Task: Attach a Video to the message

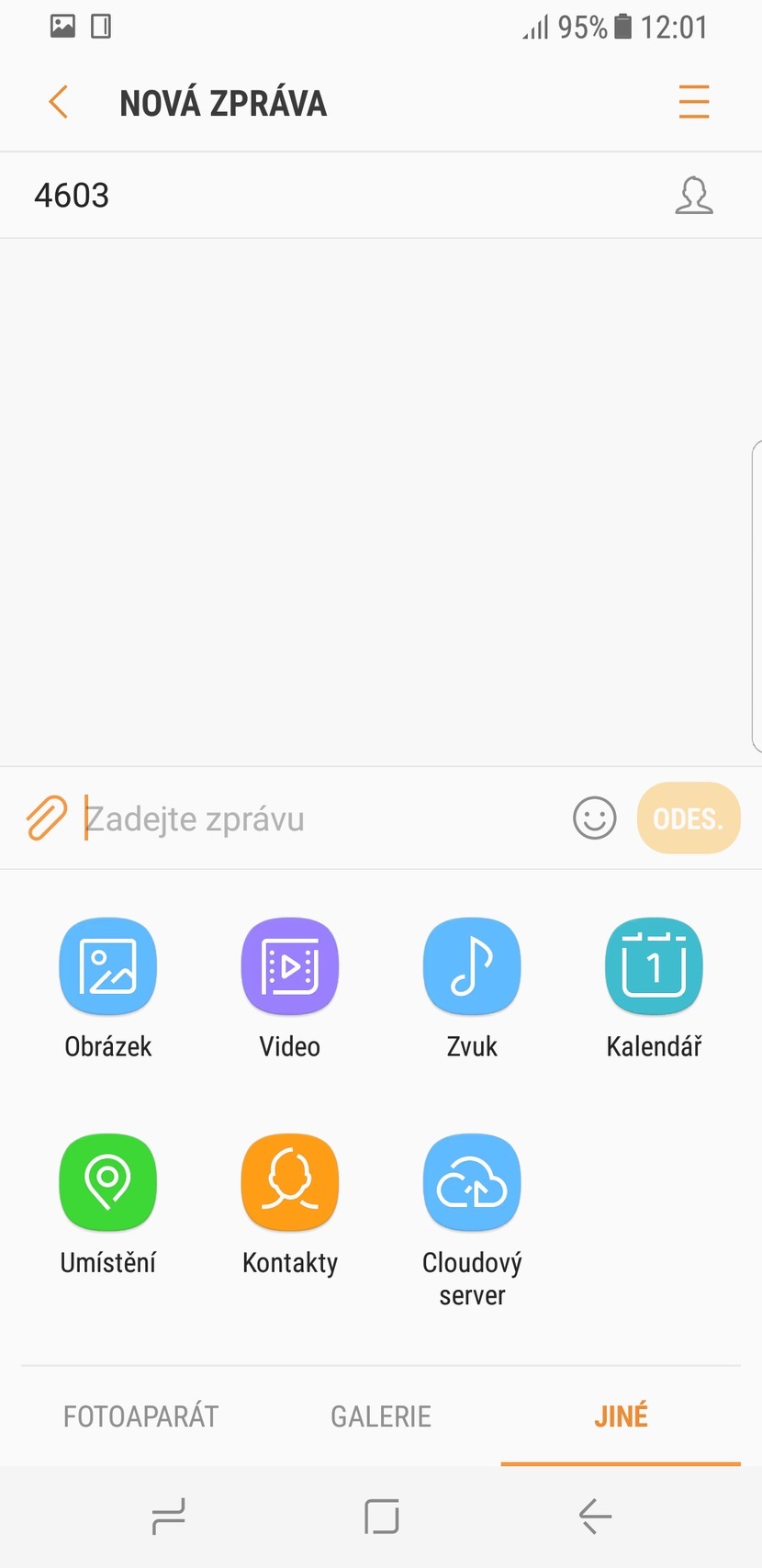Action: (289, 966)
